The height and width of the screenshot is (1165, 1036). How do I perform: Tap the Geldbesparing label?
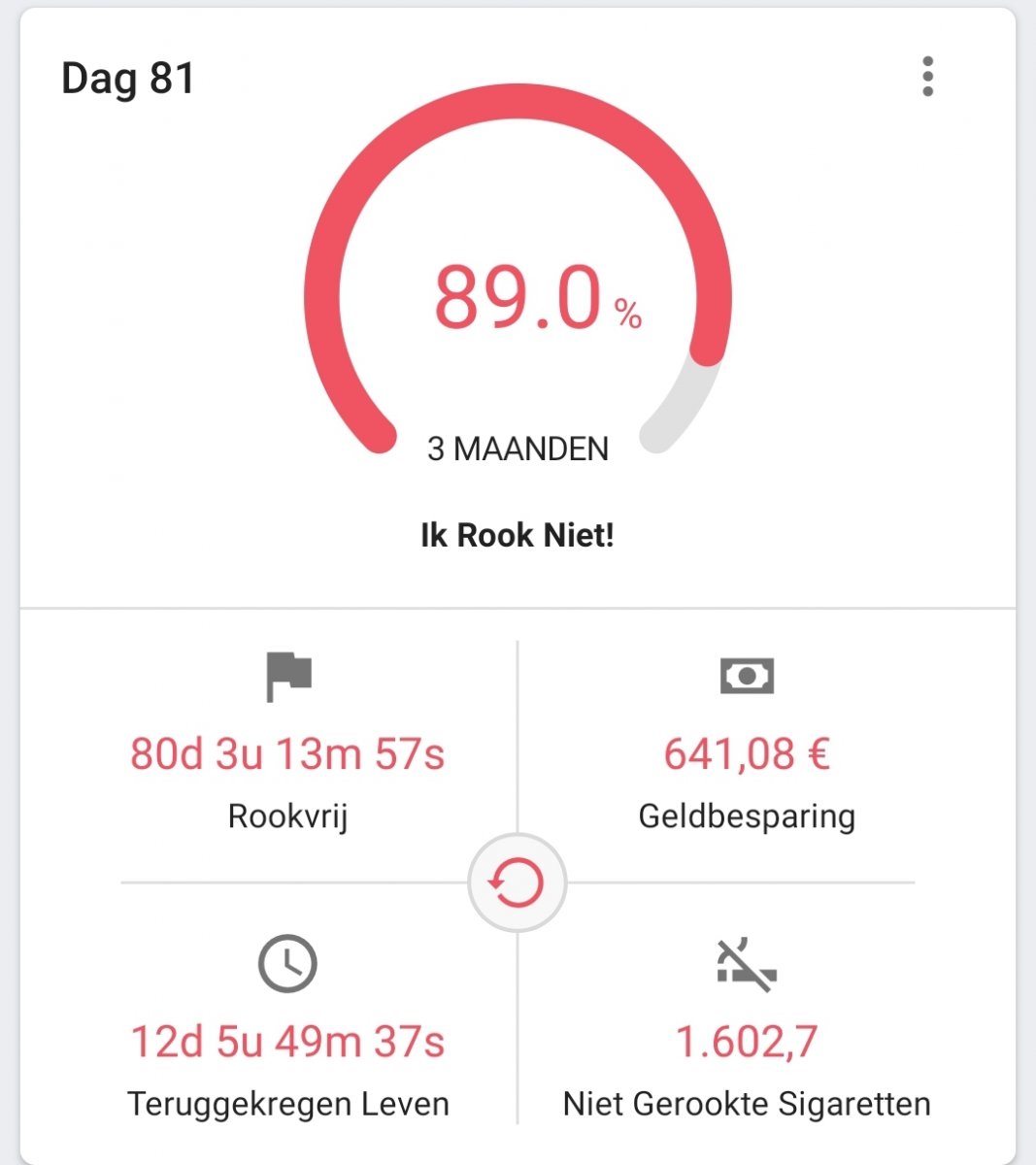746,816
